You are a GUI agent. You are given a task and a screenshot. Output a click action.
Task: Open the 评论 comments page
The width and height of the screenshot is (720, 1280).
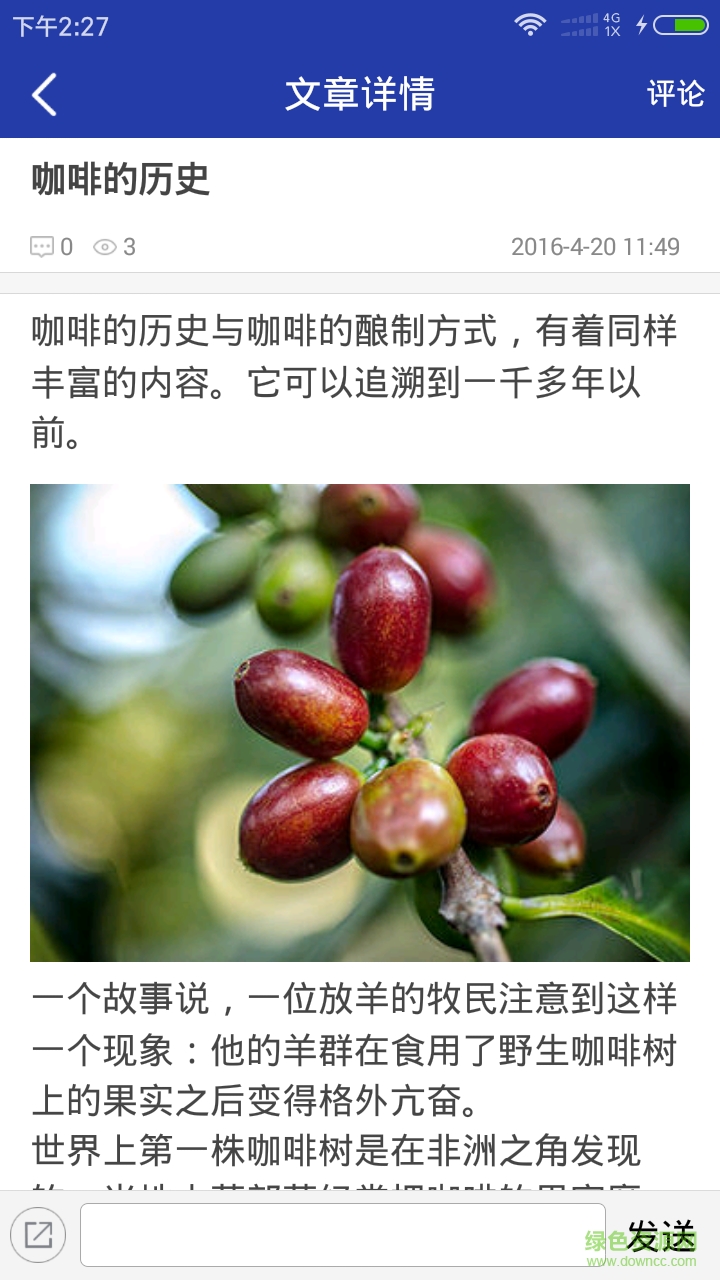(x=675, y=94)
